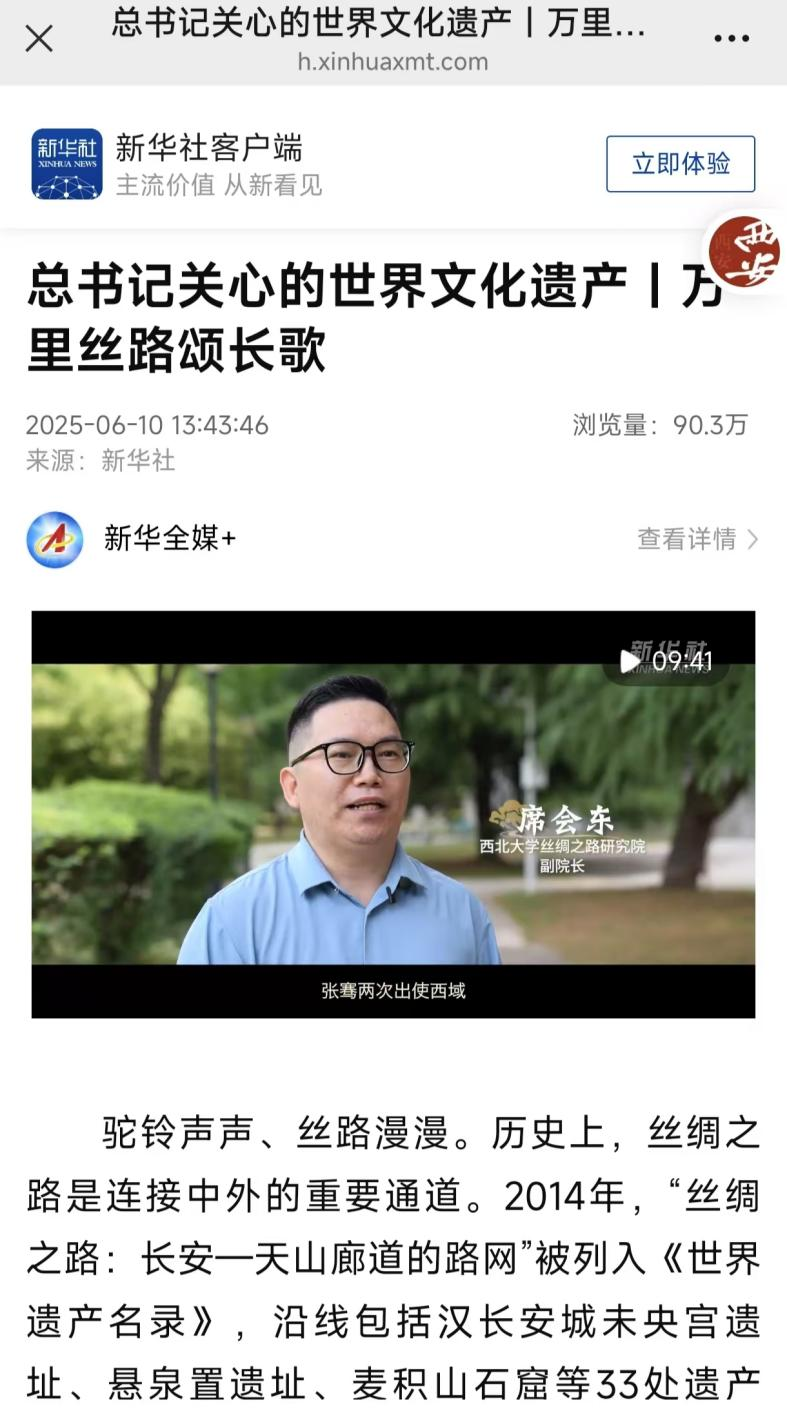Tap the 立即体验 button
The width and height of the screenshot is (787, 1409).
point(680,164)
